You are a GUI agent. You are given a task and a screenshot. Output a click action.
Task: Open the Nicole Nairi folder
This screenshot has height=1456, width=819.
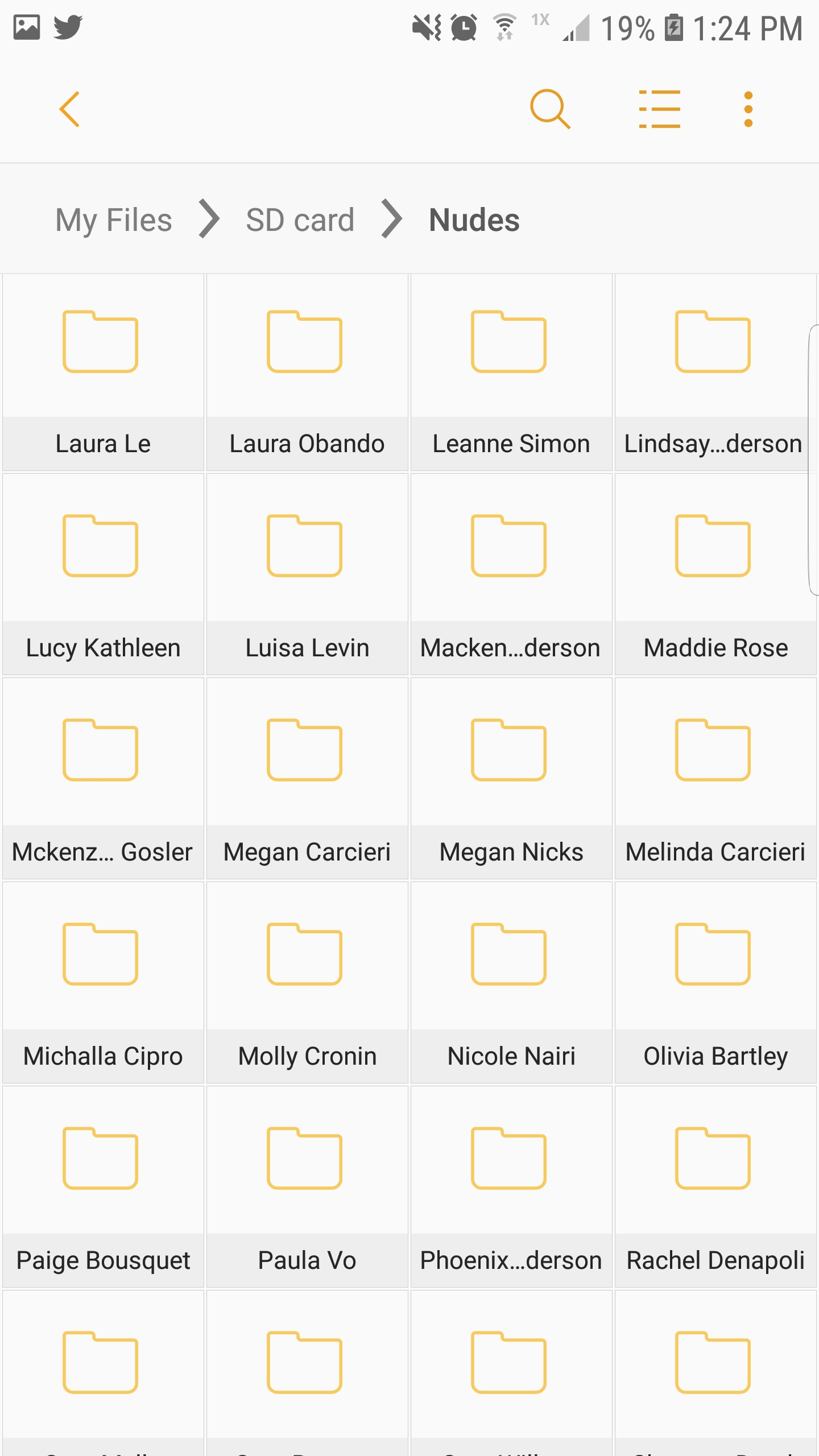[511, 983]
